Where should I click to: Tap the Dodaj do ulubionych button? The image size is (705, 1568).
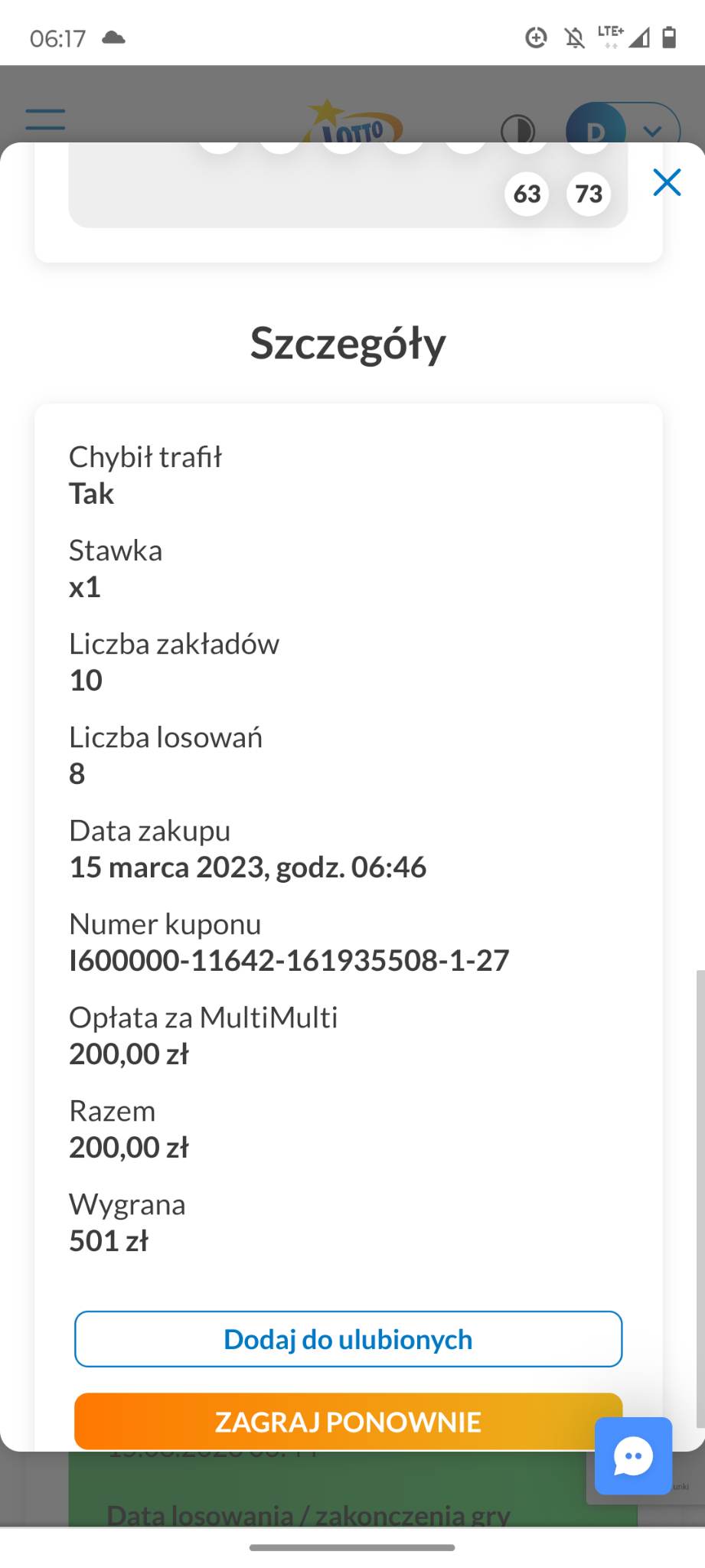point(348,1339)
